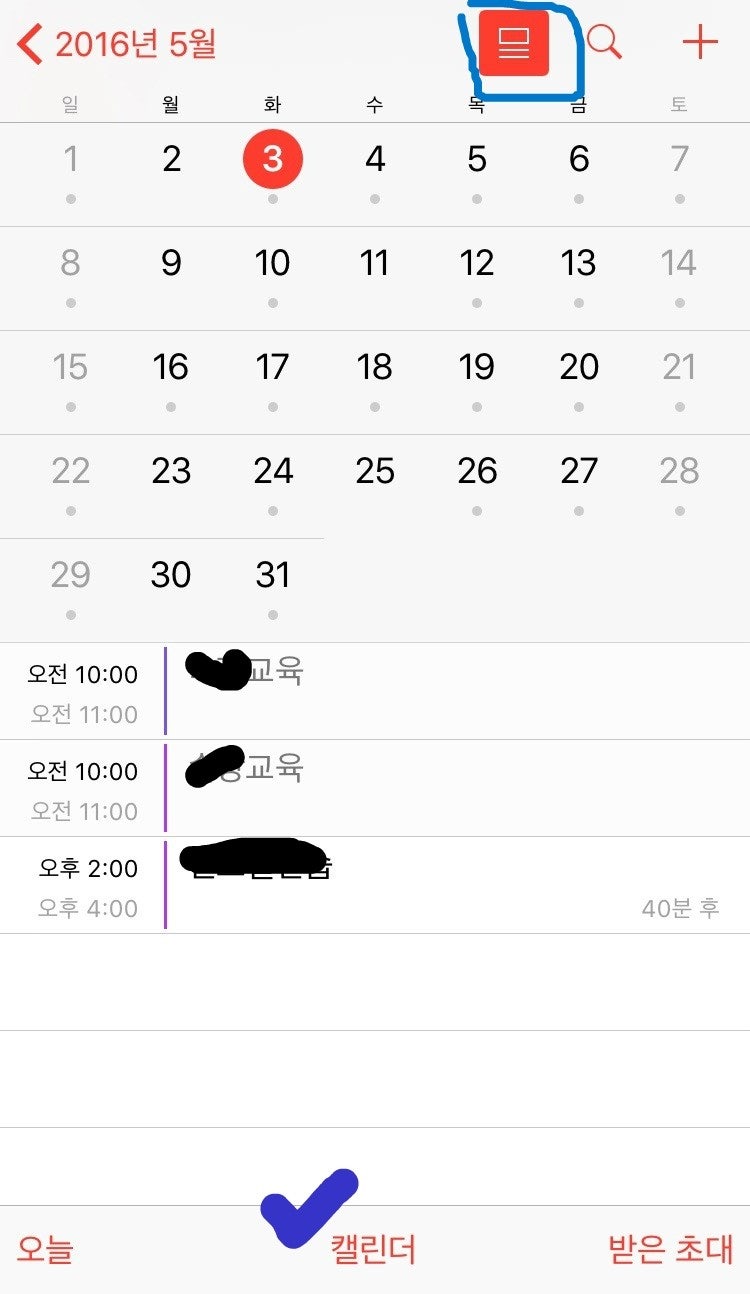
Task: Switch to the 캘린더 tab at bottom
Action: (375, 1249)
